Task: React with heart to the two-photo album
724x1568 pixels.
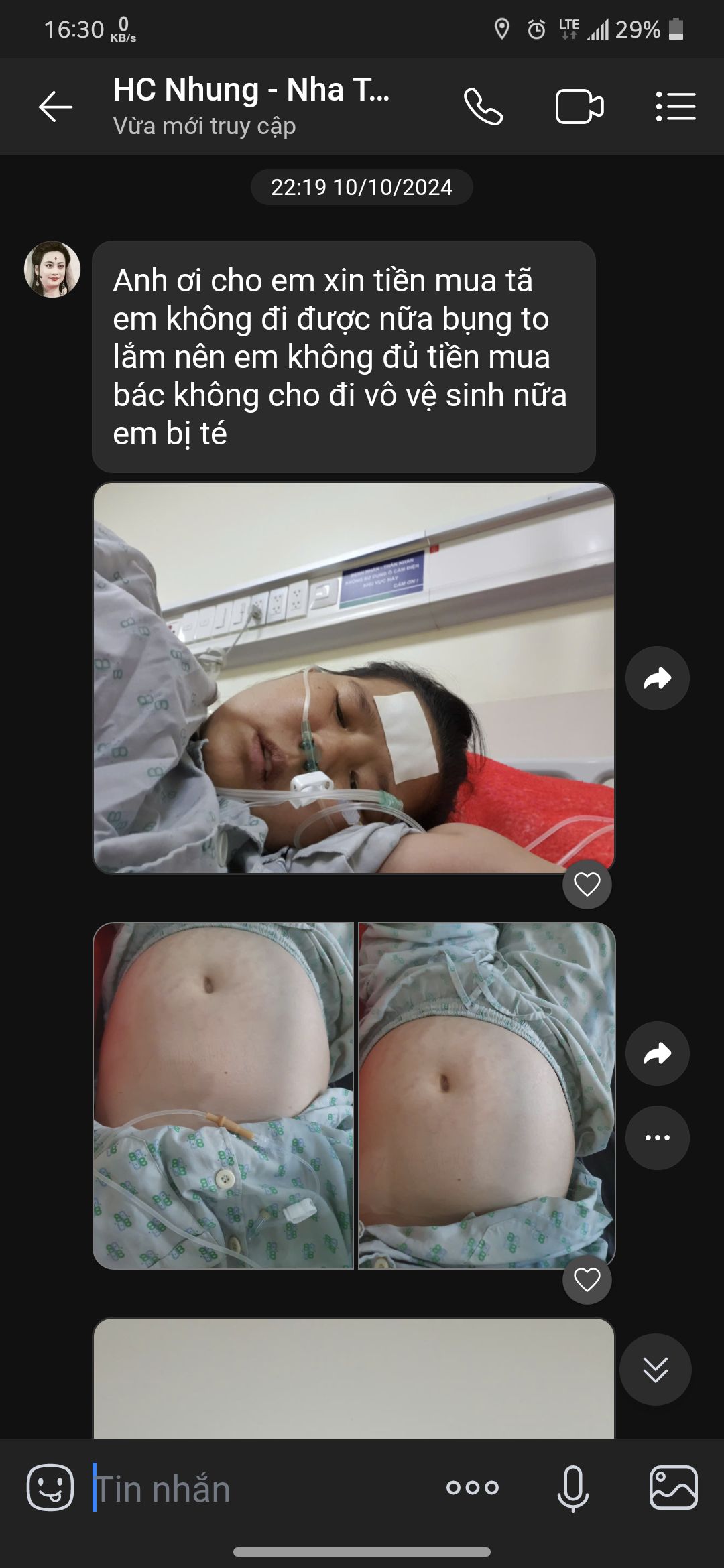Action: pos(587,1280)
